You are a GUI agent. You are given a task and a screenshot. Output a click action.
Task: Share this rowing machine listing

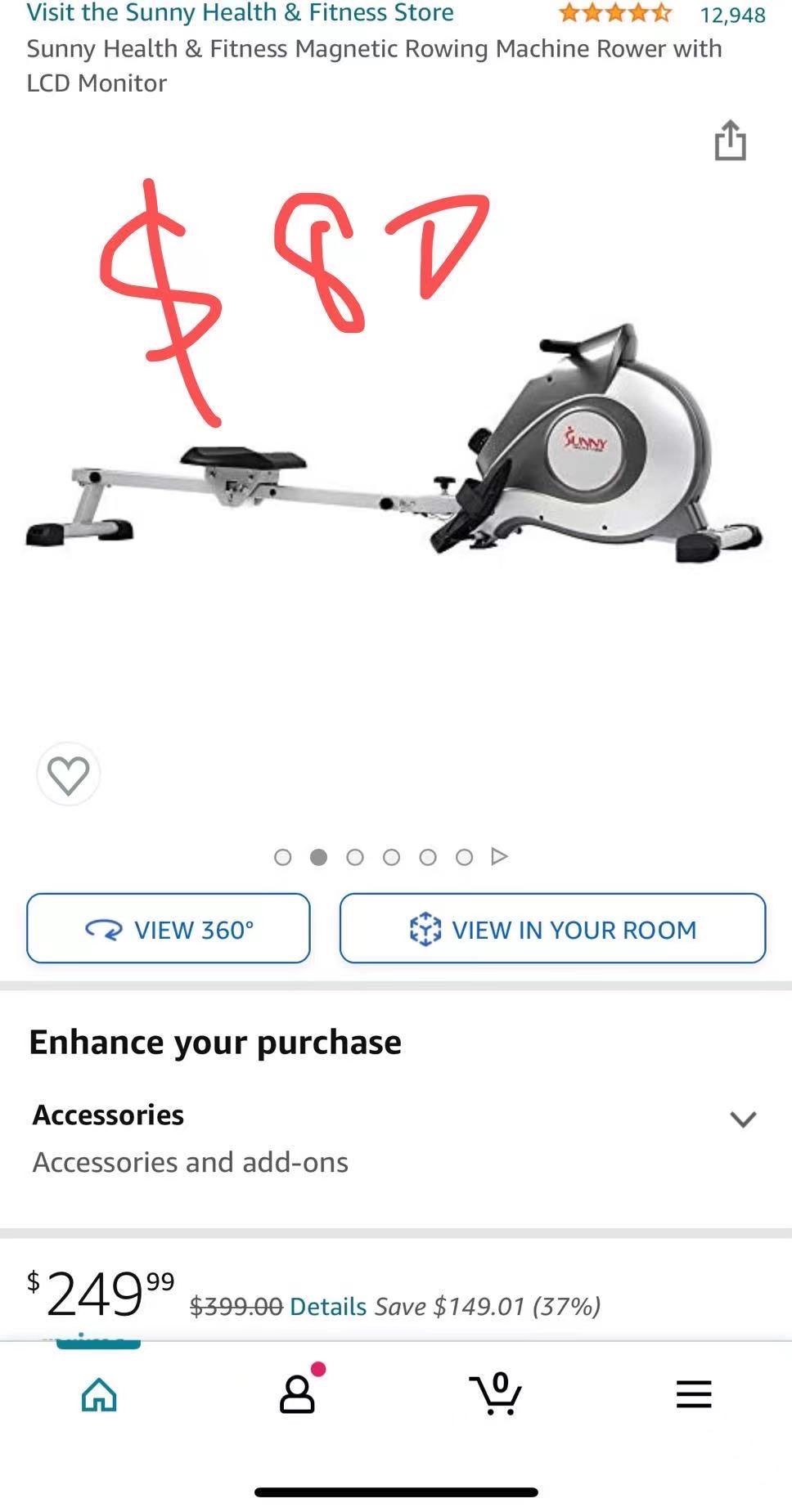click(x=730, y=141)
